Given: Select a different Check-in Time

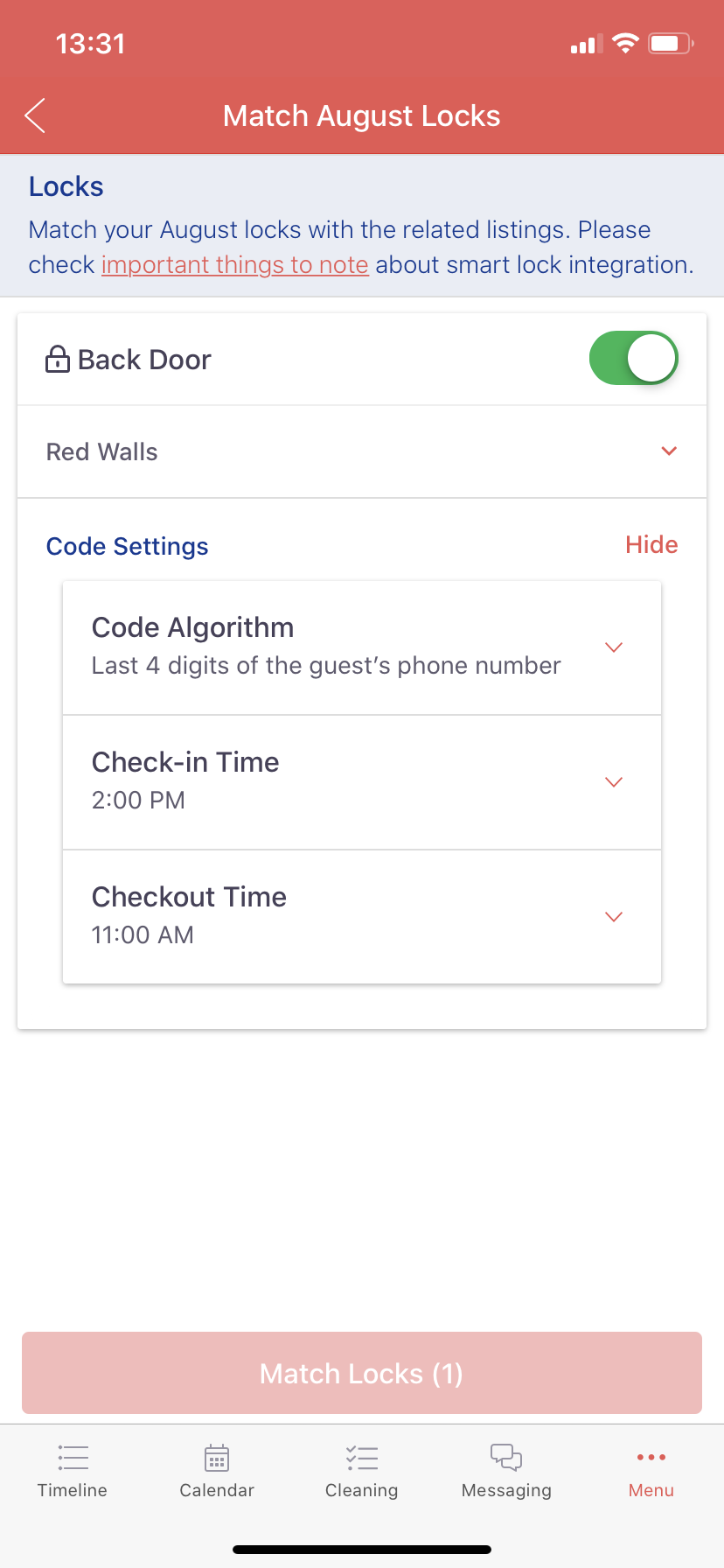Looking at the screenshot, I should (362, 782).
